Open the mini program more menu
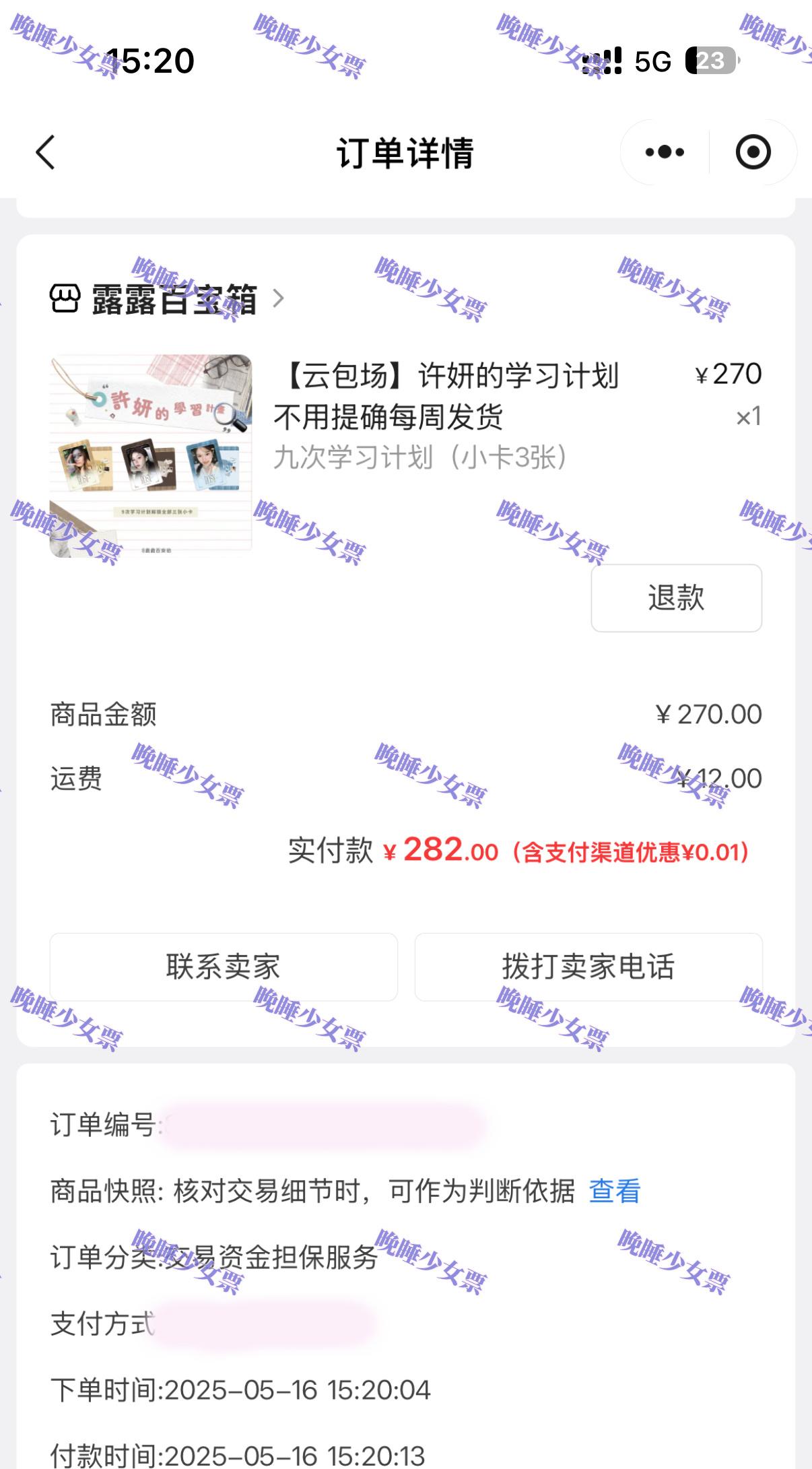 [665, 152]
